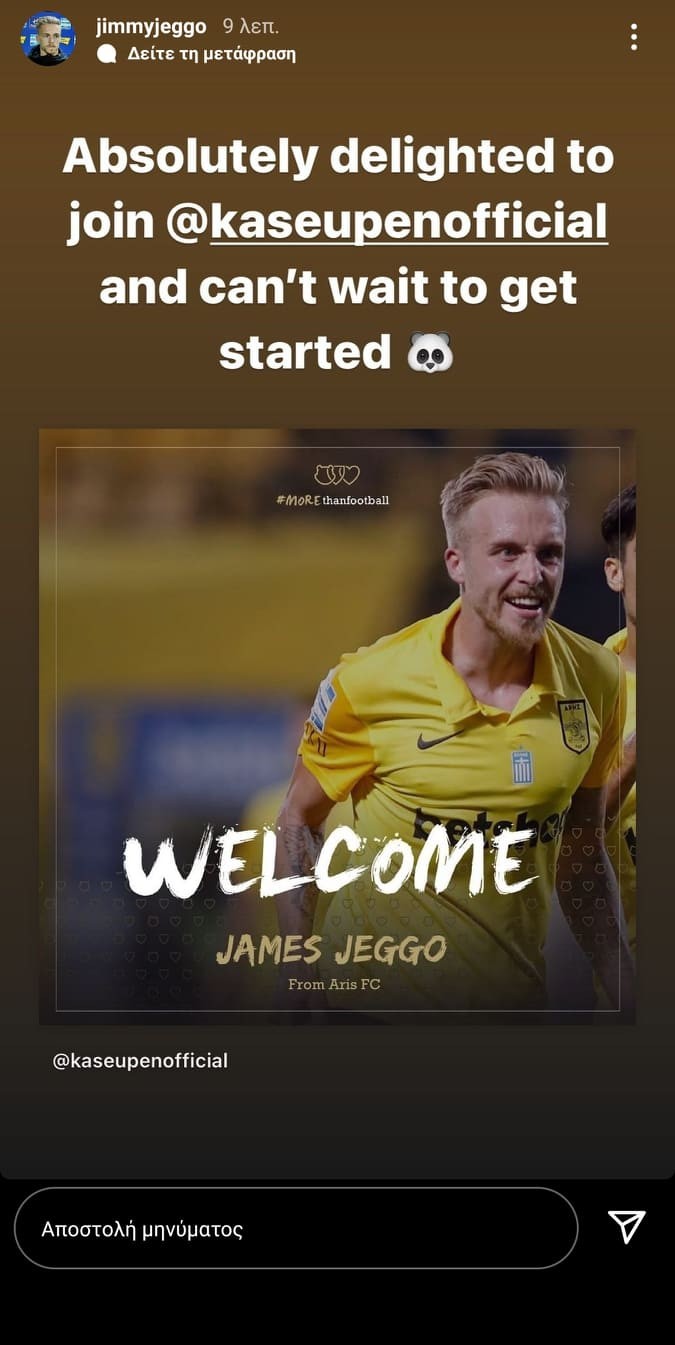
Task: Focus the Αποστολή μηνύματος message field
Action: pos(296,1229)
